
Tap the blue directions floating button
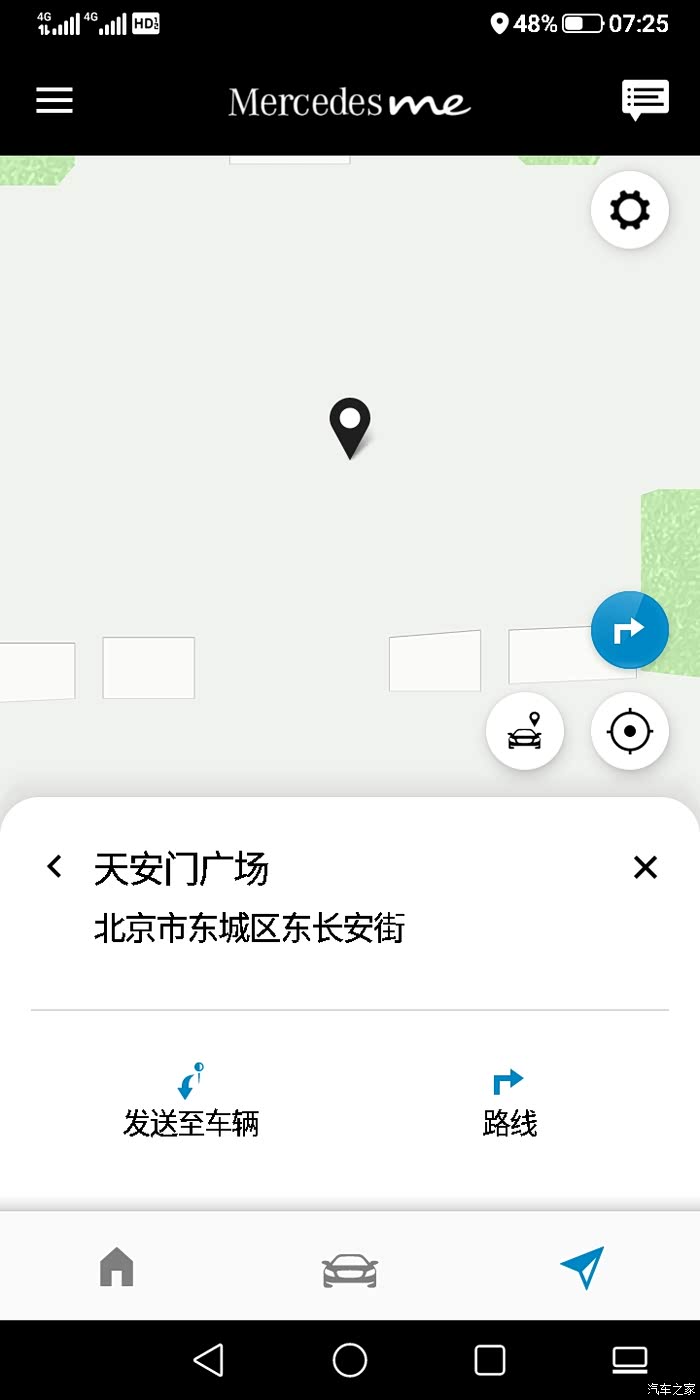pos(630,630)
